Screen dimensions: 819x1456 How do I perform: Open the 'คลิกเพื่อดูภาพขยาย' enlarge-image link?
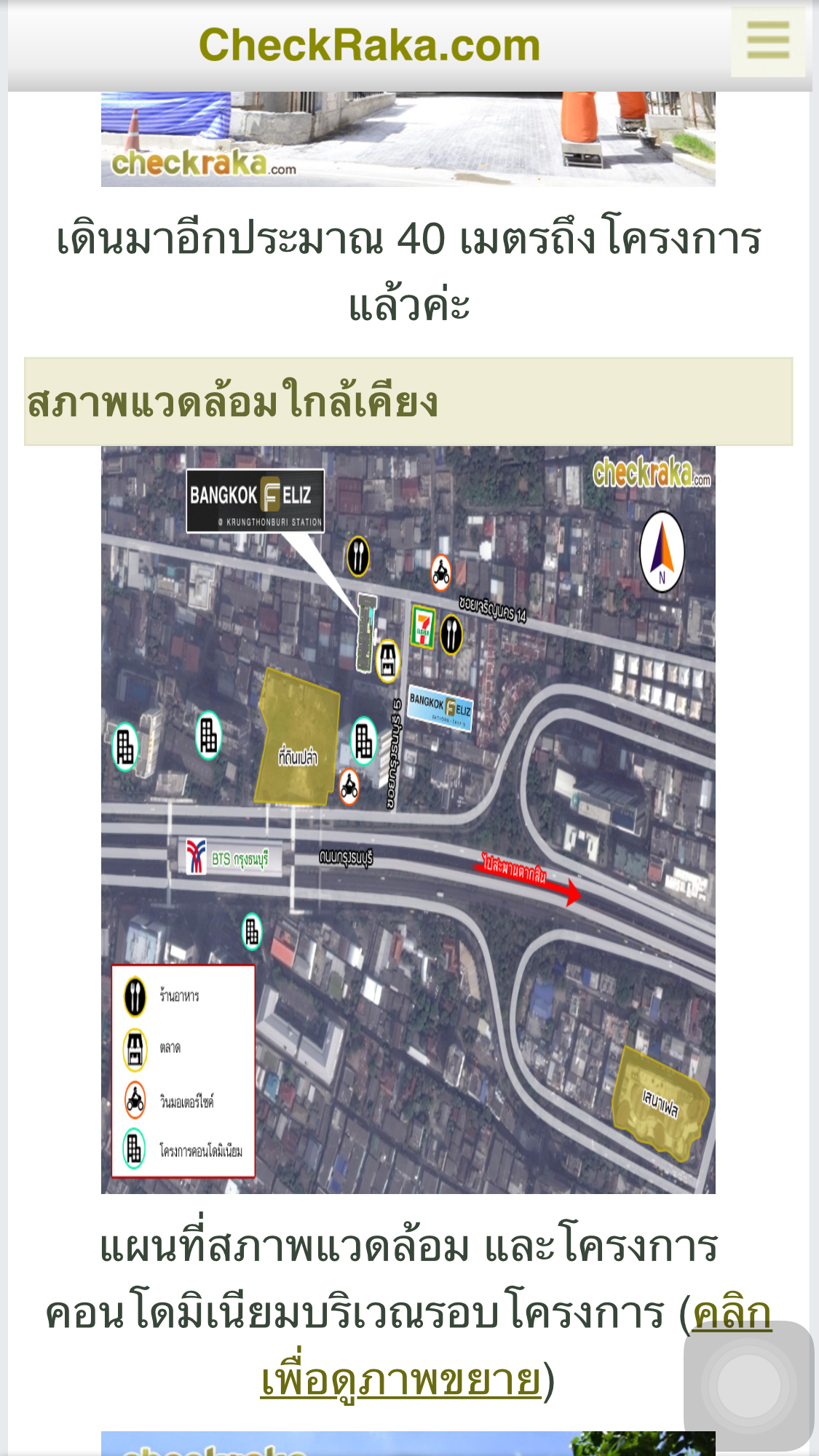click(x=401, y=1380)
